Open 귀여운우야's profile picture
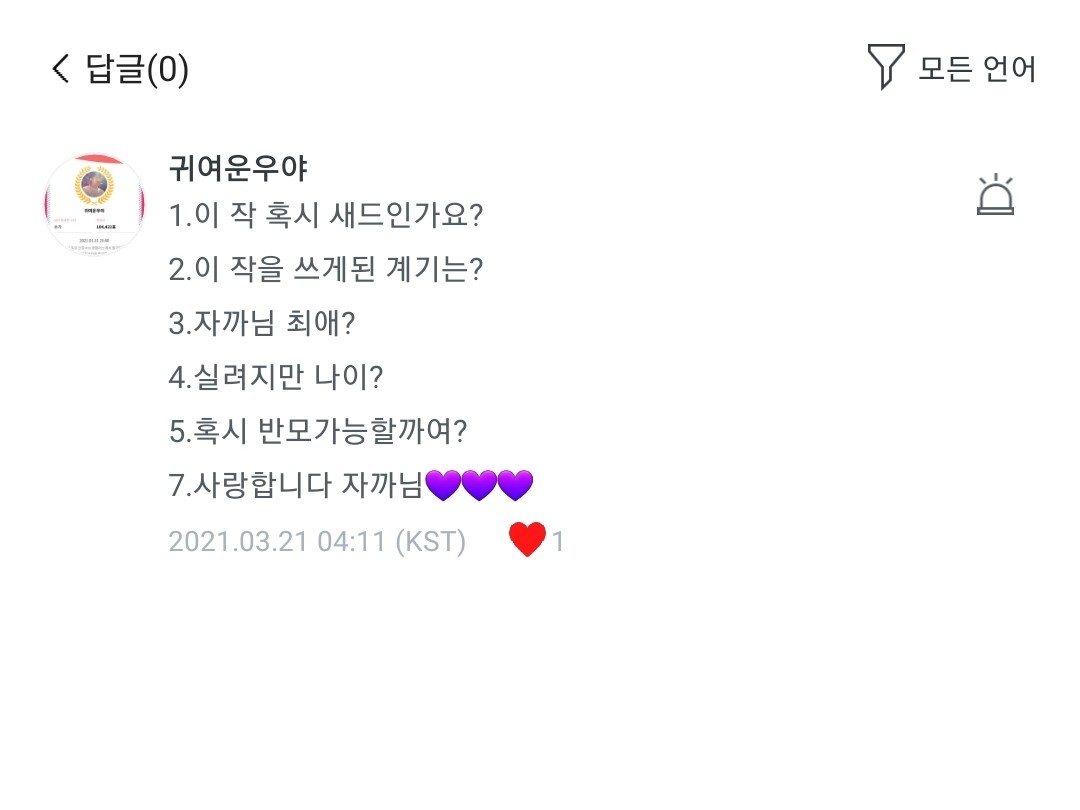 (x=95, y=204)
